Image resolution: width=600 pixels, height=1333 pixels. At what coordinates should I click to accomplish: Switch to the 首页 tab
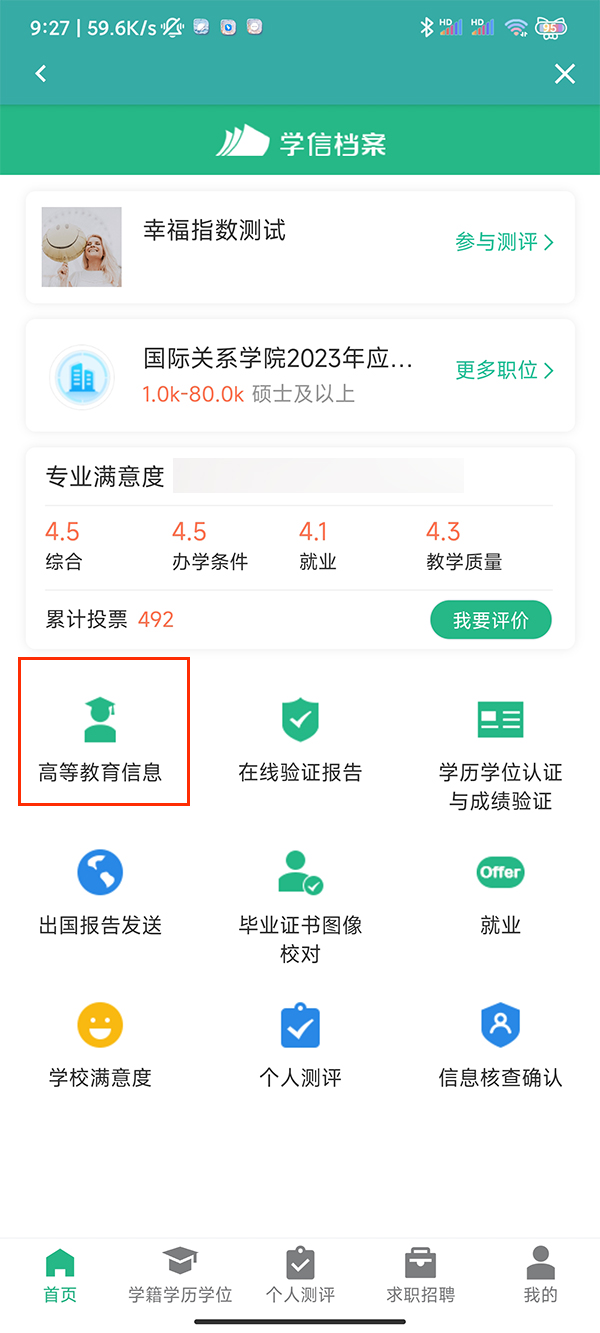coord(60,1275)
